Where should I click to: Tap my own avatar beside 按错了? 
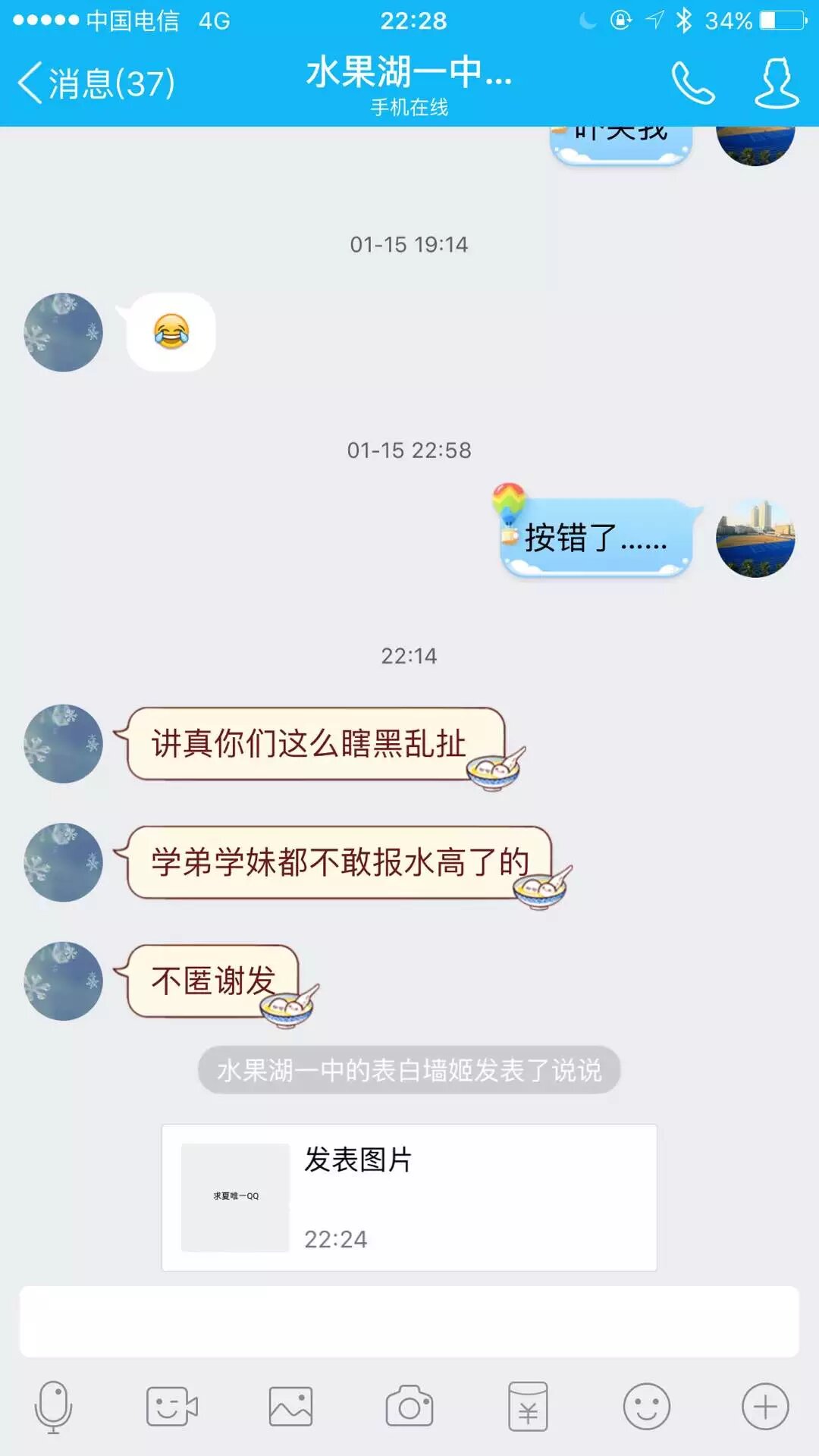[755, 538]
